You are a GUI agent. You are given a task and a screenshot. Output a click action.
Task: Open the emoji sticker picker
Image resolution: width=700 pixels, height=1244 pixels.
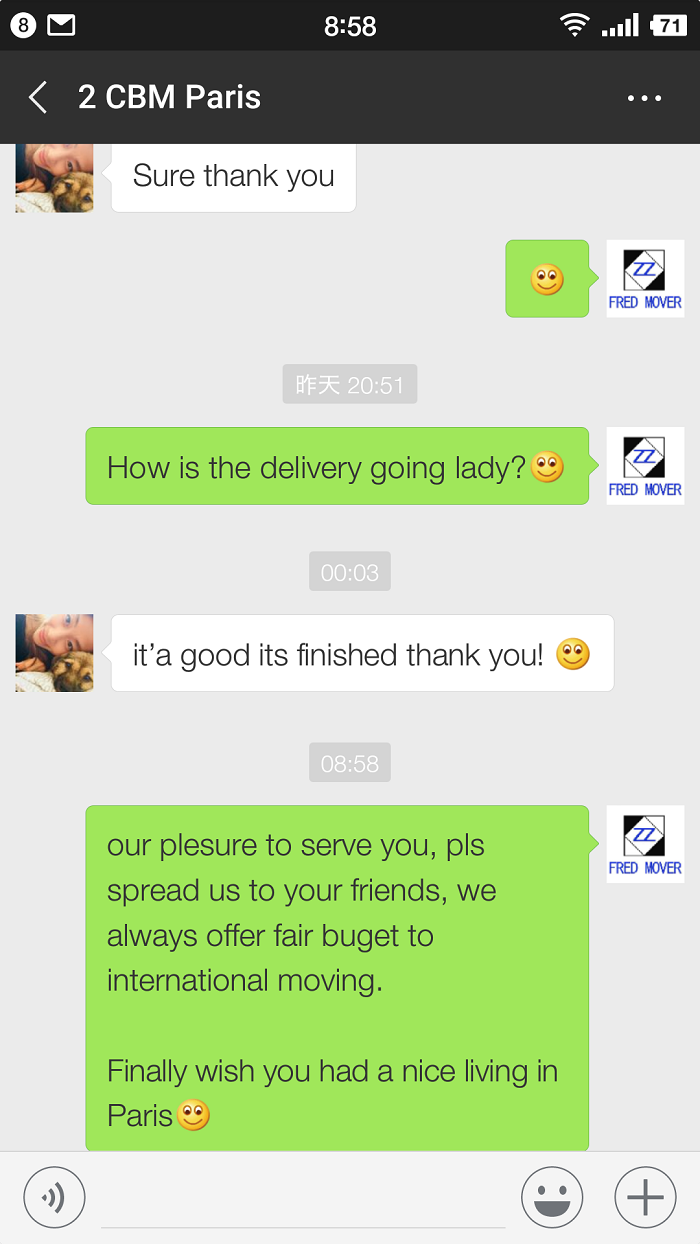[x=552, y=1196]
